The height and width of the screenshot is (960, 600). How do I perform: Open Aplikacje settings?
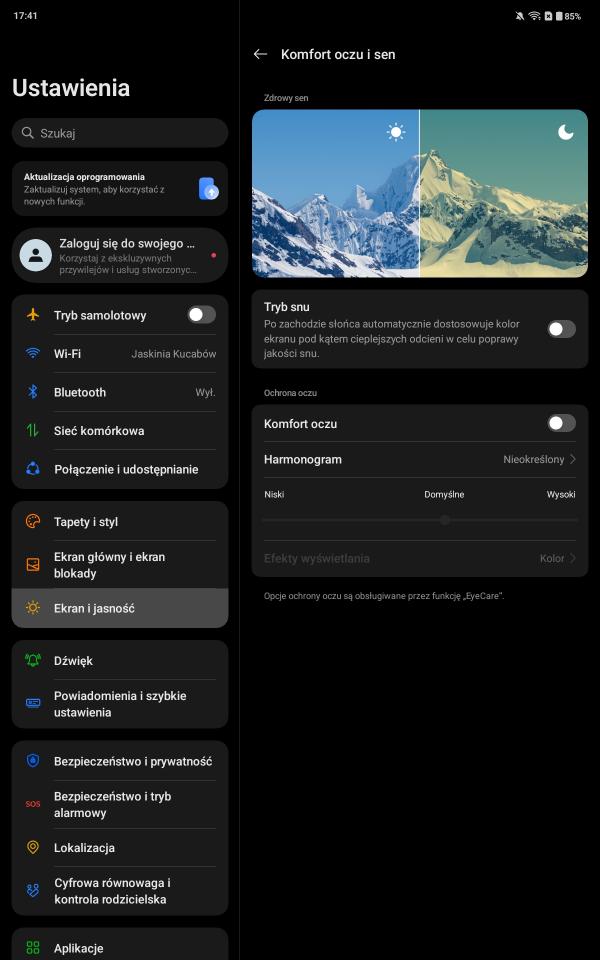[120, 947]
